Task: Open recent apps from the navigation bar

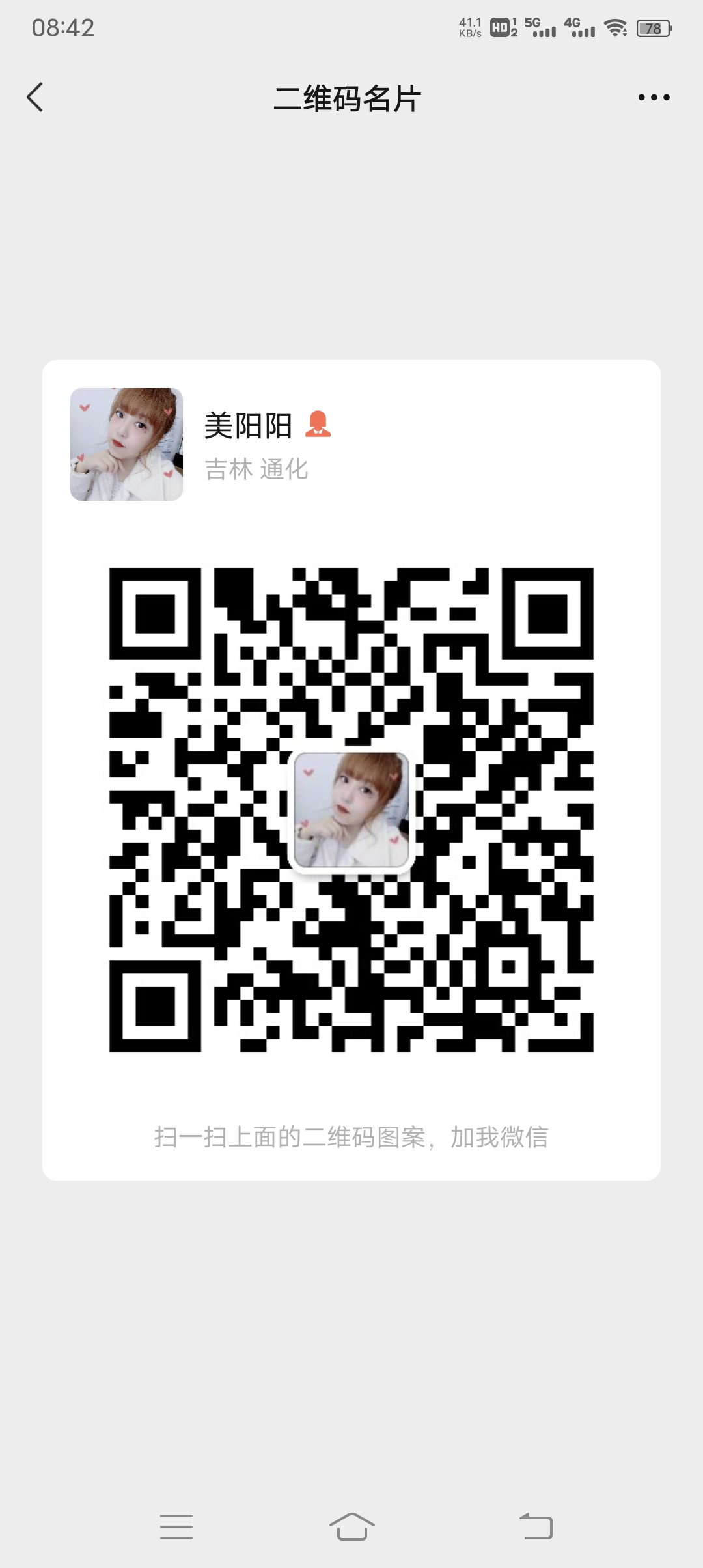Action: click(176, 1526)
